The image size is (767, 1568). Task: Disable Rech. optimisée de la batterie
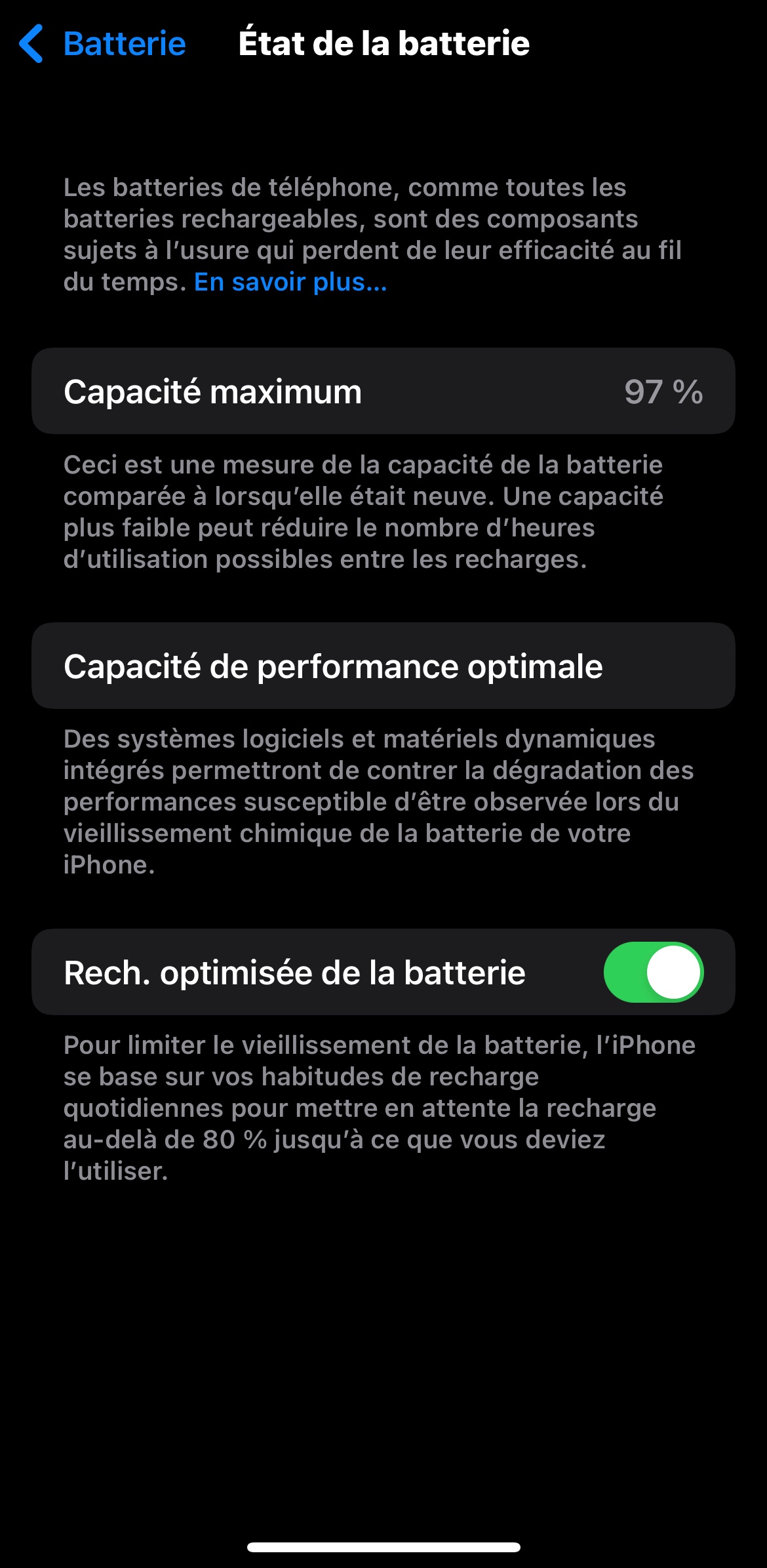[653, 973]
